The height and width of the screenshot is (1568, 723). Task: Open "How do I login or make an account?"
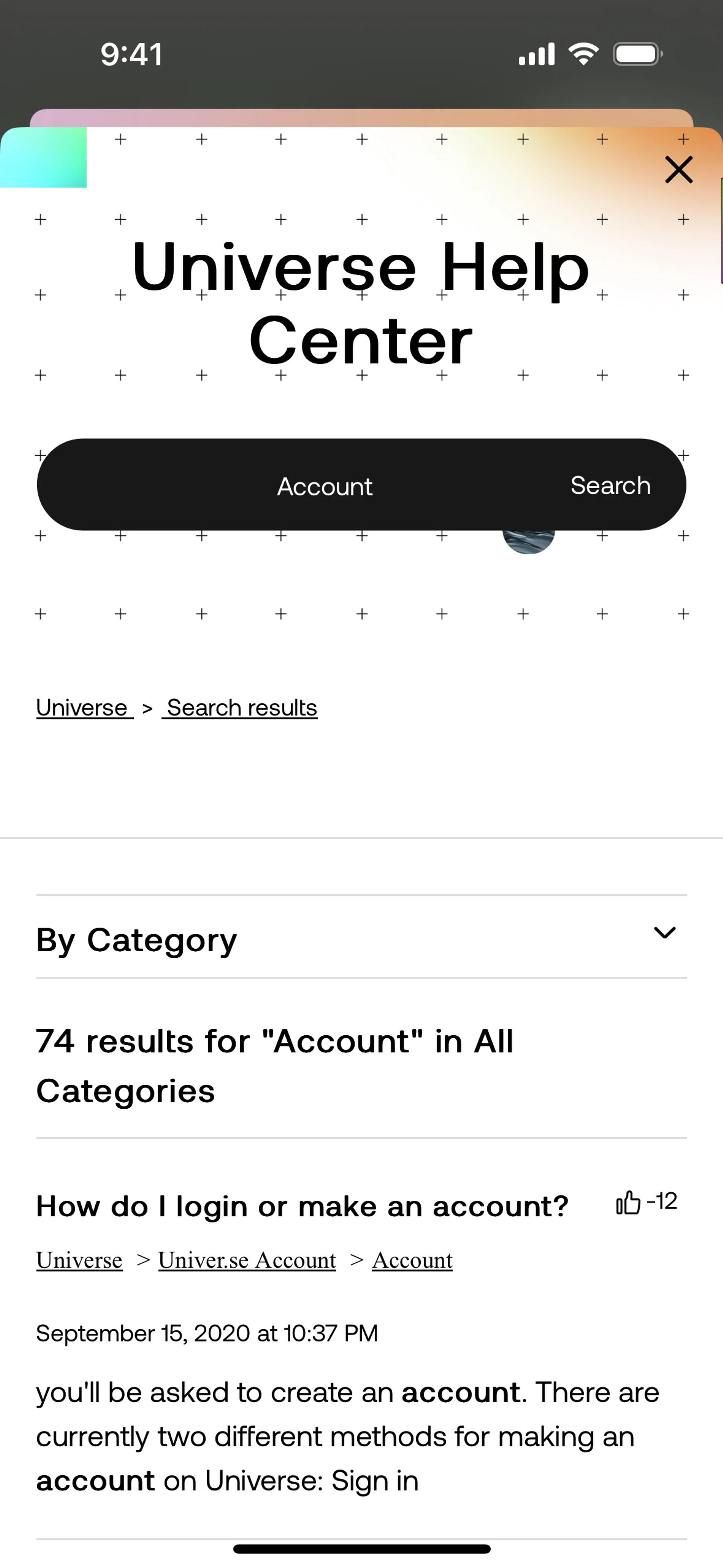click(x=302, y=1206)
